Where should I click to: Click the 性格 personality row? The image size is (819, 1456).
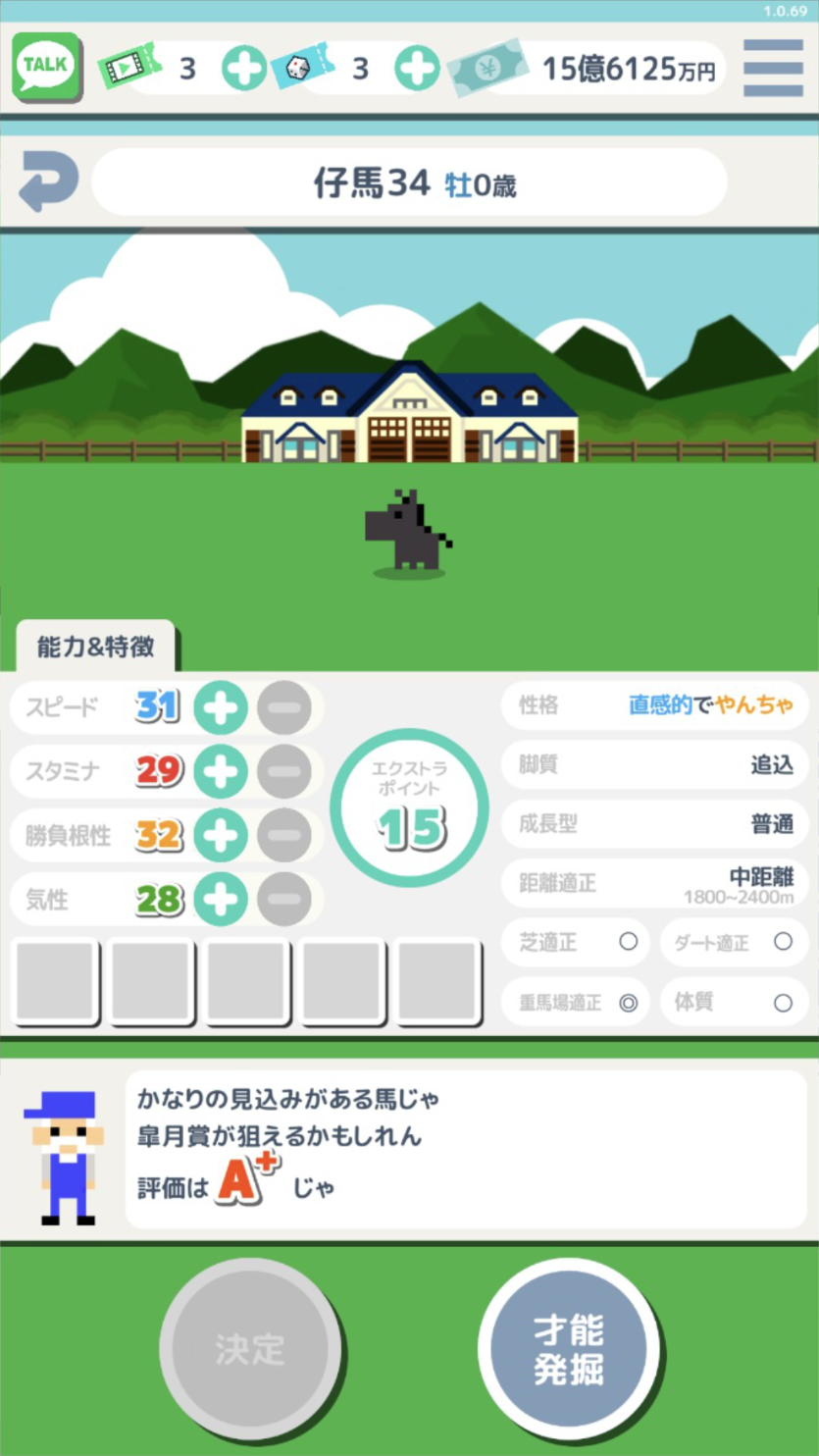point(654,705)
